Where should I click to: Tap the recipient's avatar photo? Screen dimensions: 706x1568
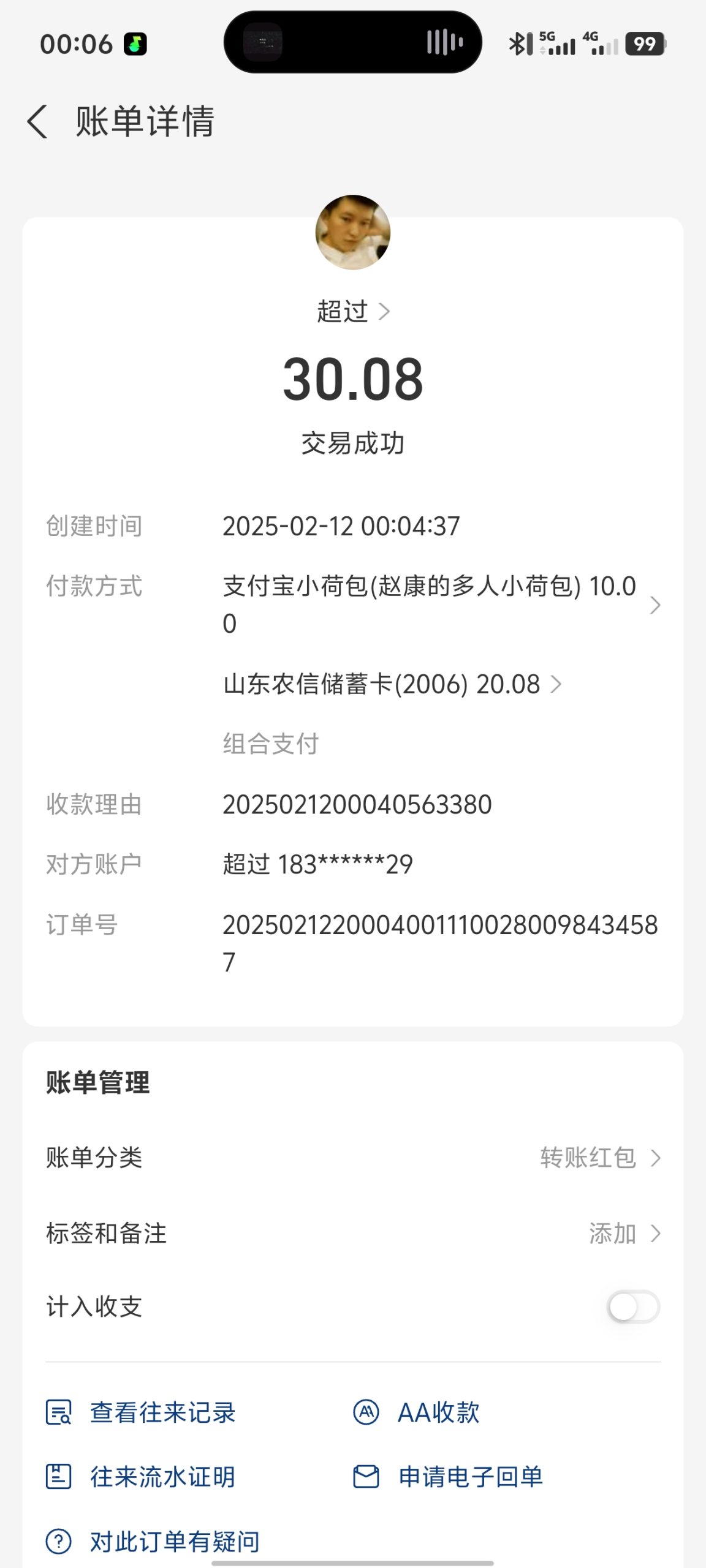coord(353,233)
